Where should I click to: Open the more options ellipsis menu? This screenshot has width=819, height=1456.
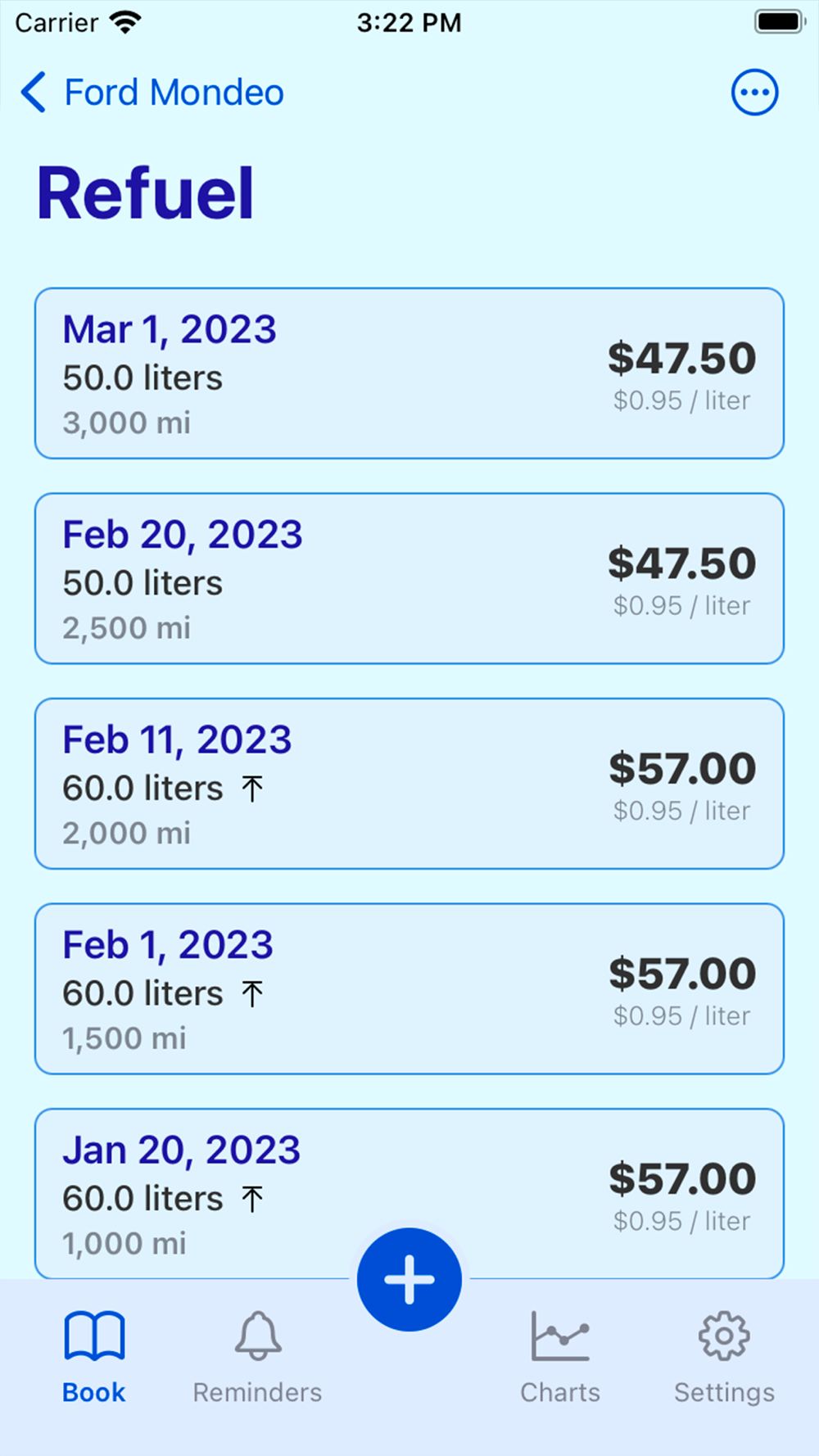[x=754, y=93]
